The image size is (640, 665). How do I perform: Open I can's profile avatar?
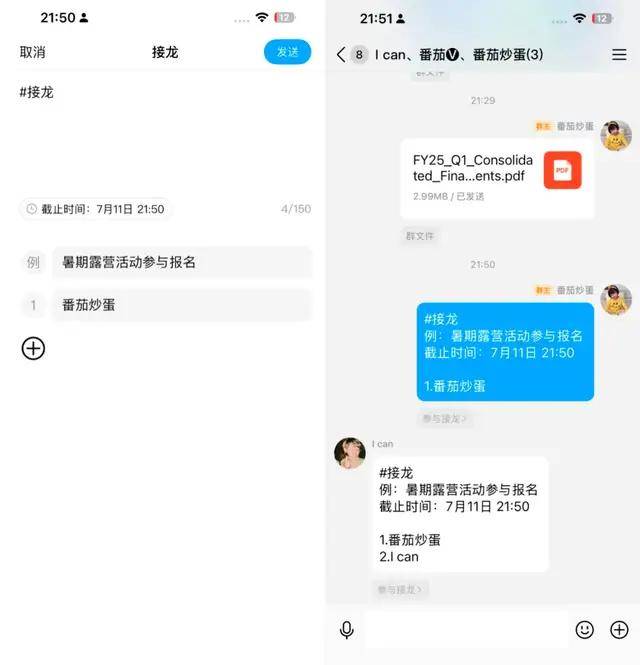350,453
